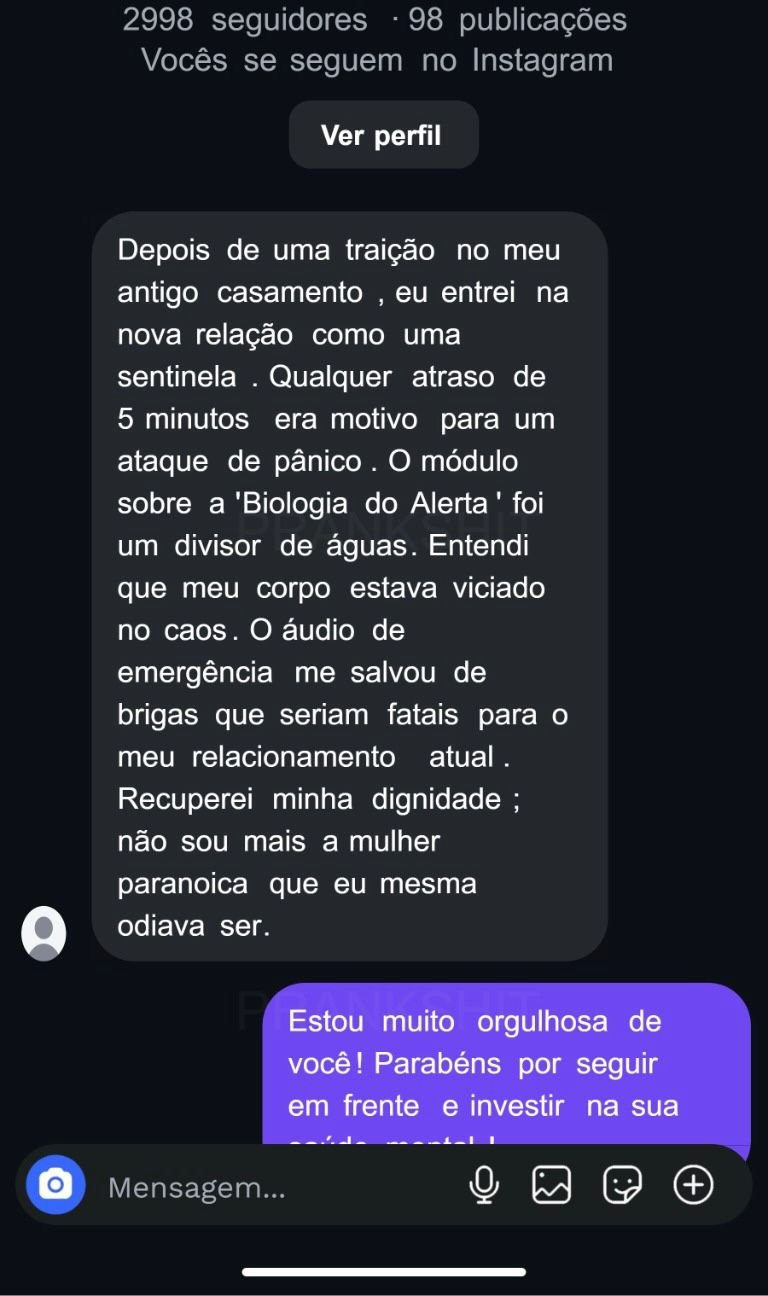Screen dimensions: 768x1296
Task: Open more options with the plus icon
Action: (693, 1186)
